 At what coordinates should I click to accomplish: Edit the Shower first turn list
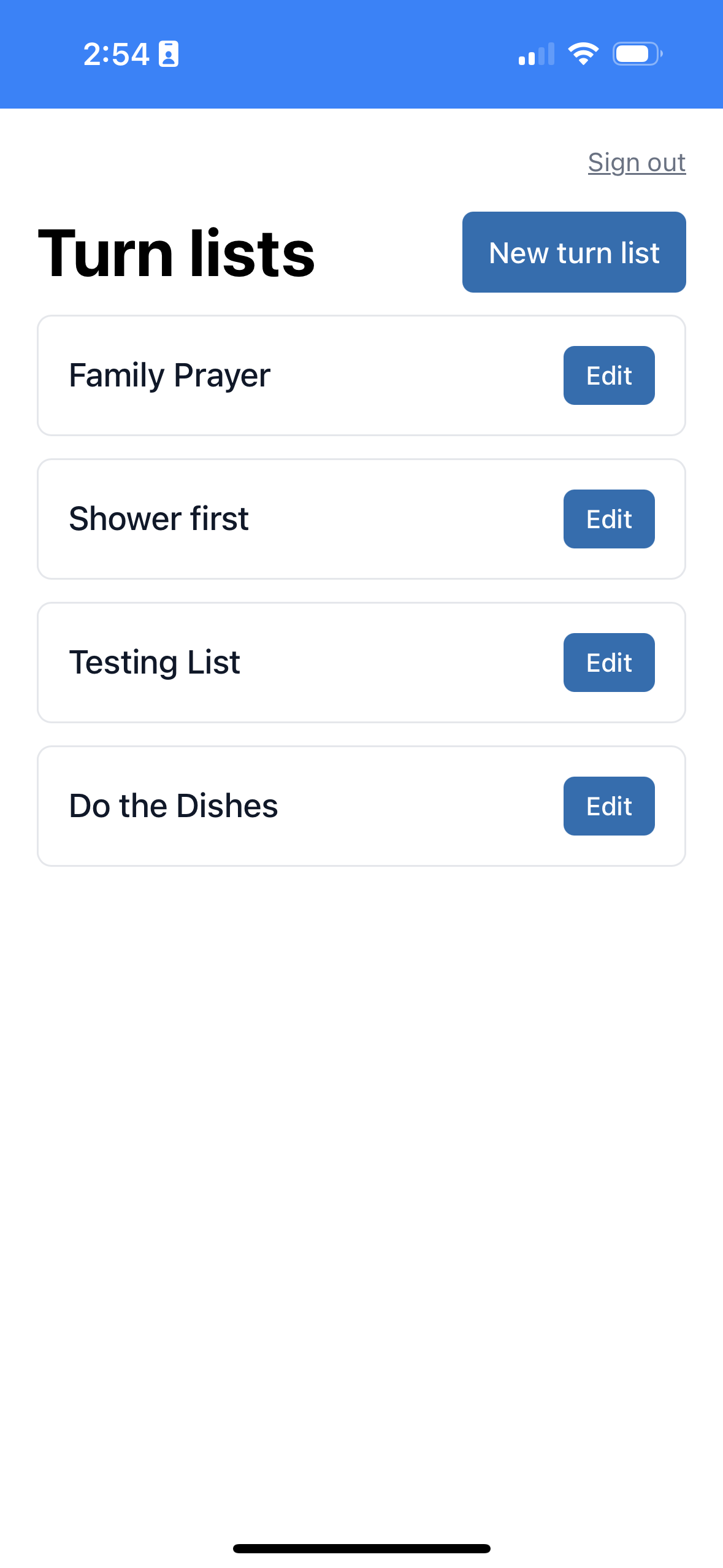(x=608, y=518)
